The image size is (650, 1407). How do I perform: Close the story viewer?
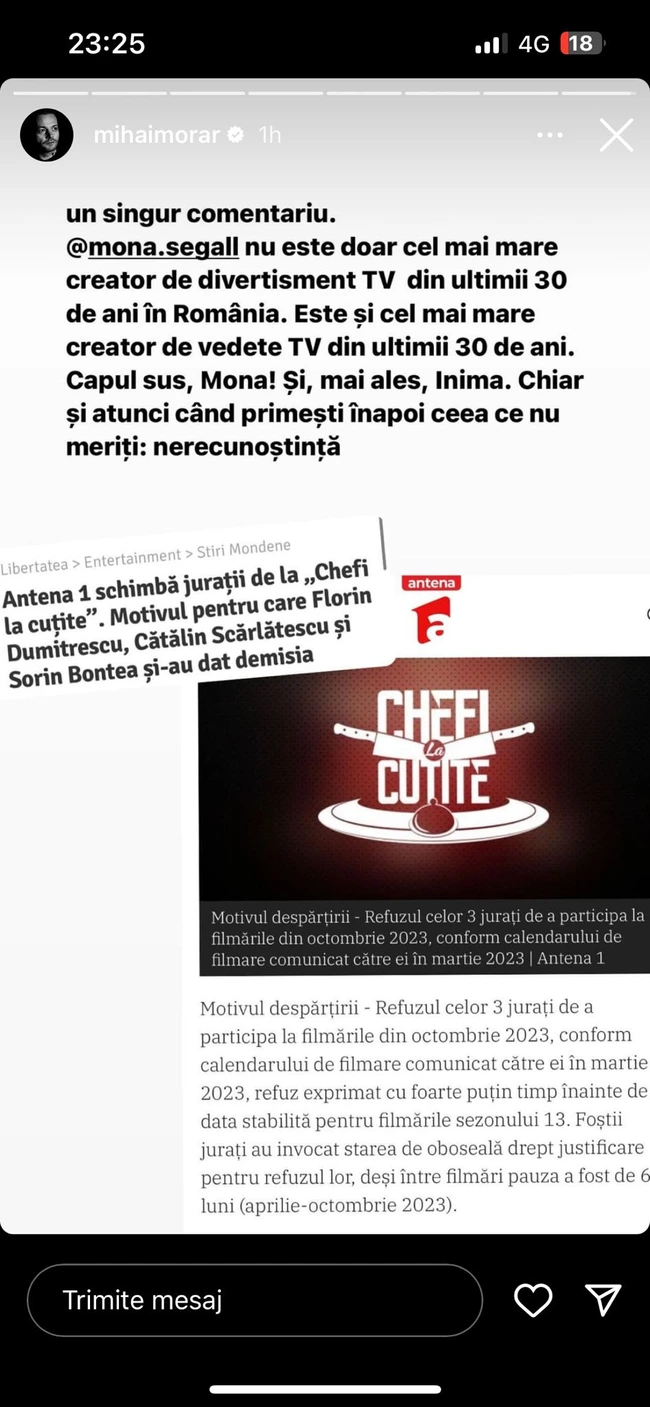pyautogui.click(x=616, y=135)
